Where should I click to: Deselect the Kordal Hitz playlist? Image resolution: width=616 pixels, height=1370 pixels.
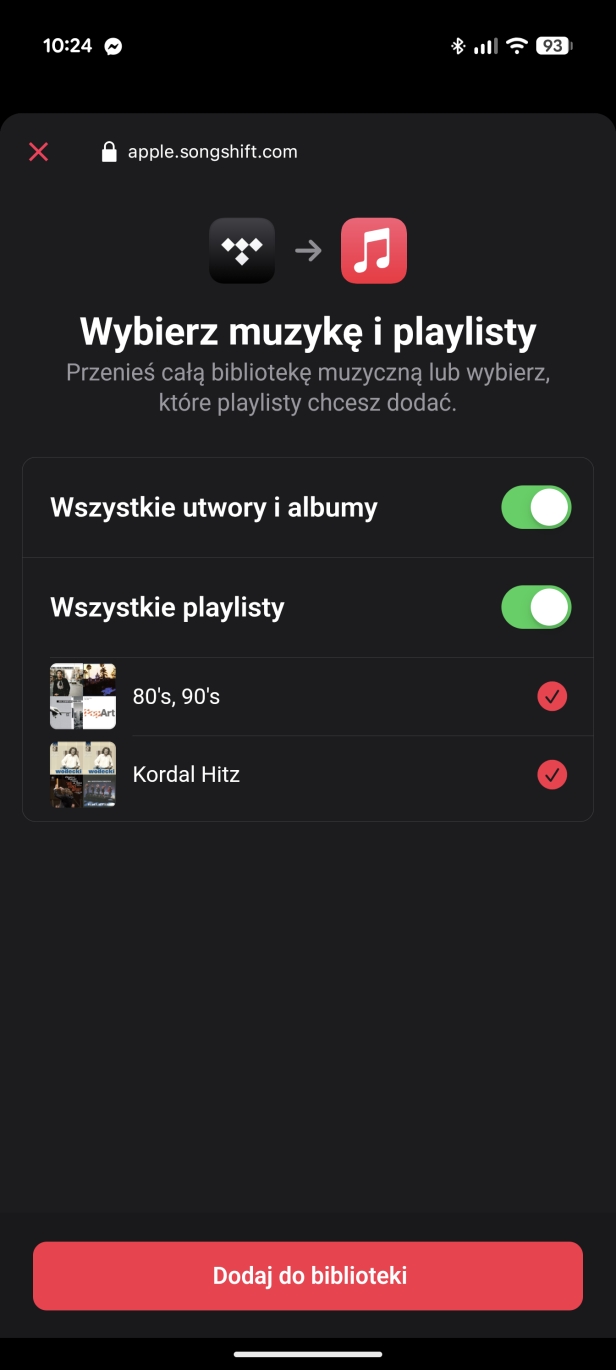tap(552, 774)
